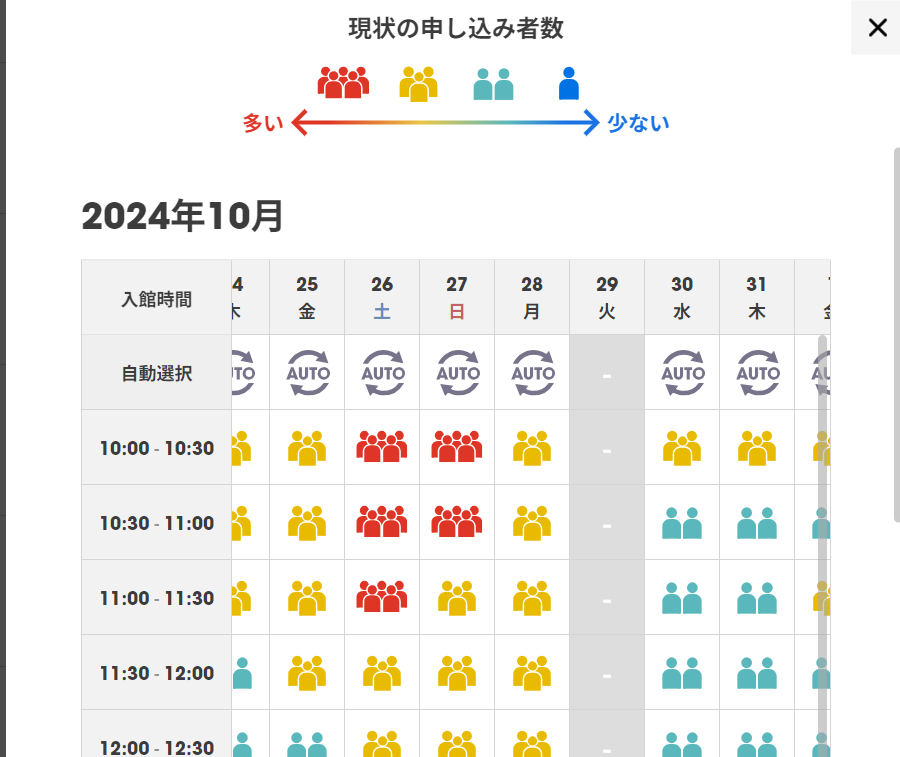Pick 10:30 - 11:00 on Monday the 28th
The height and width of the screenshot is (757, 900).
pos(532,522)
